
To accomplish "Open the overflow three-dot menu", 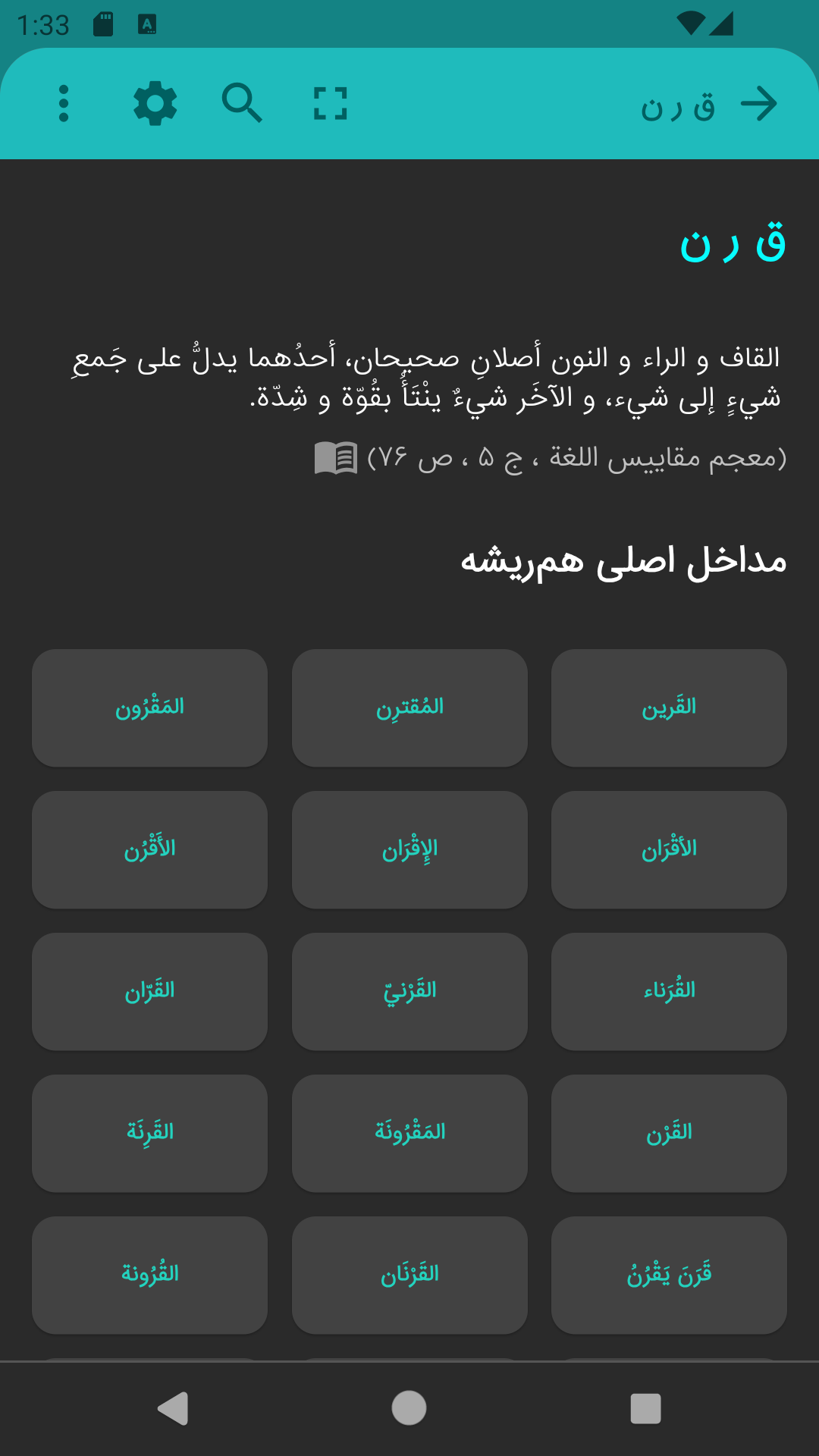I will pos(64,104).
